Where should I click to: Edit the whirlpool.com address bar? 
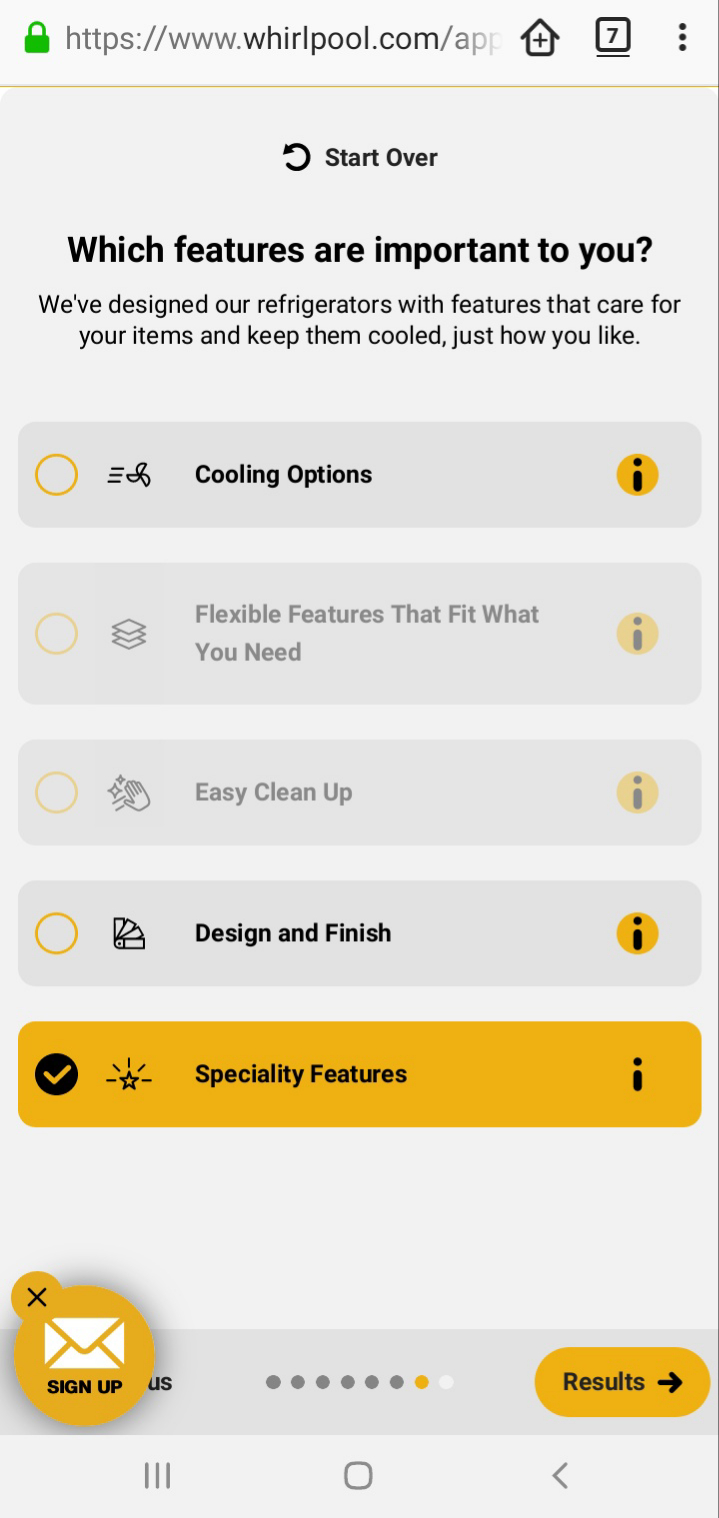pos(280,39)
